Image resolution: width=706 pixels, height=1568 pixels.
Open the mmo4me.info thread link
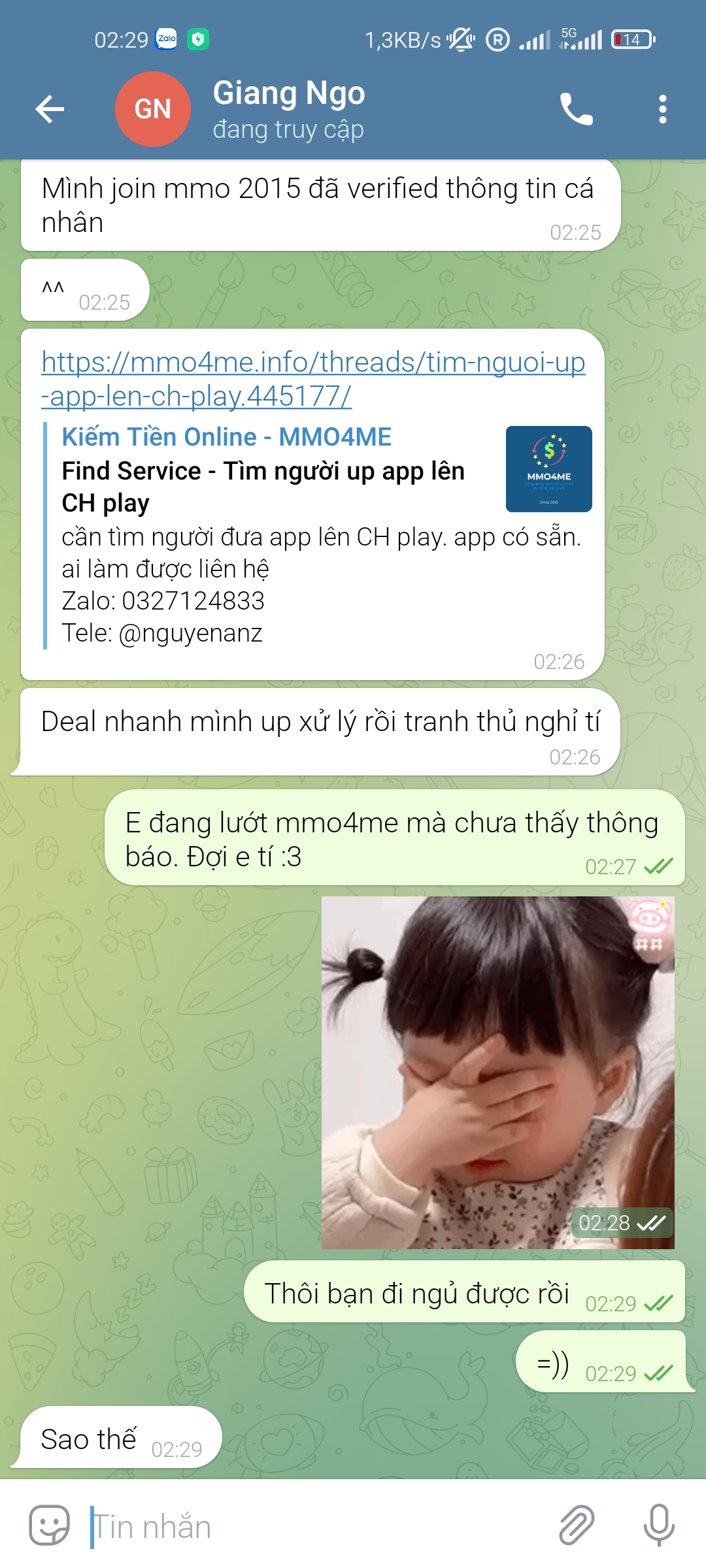[312, 379]
